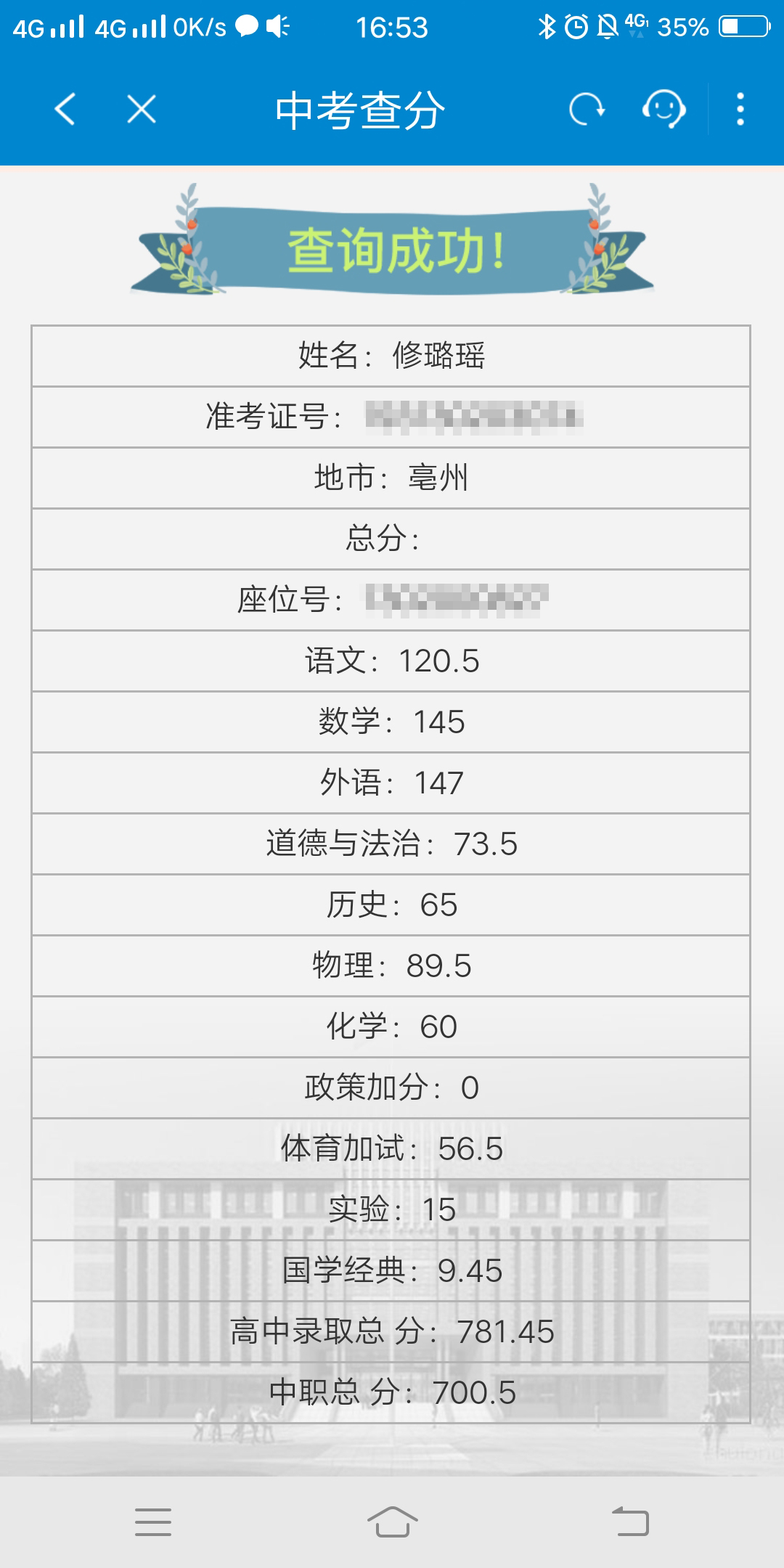
Task: Open system recent apps menu button
Action: (x=153, y=1522)
